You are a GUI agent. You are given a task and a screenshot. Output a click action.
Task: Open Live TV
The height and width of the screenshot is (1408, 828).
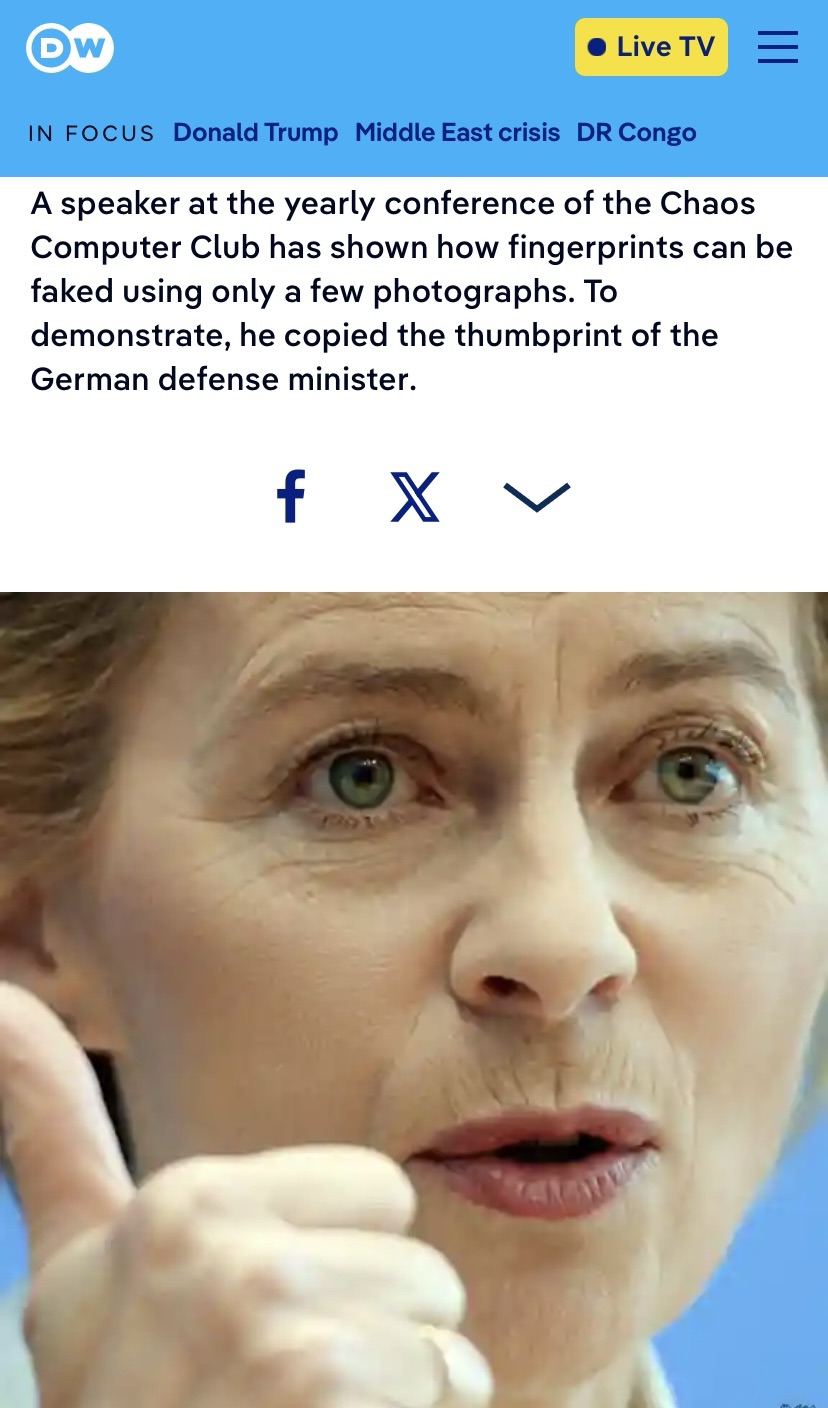click(x=651, y=47)
